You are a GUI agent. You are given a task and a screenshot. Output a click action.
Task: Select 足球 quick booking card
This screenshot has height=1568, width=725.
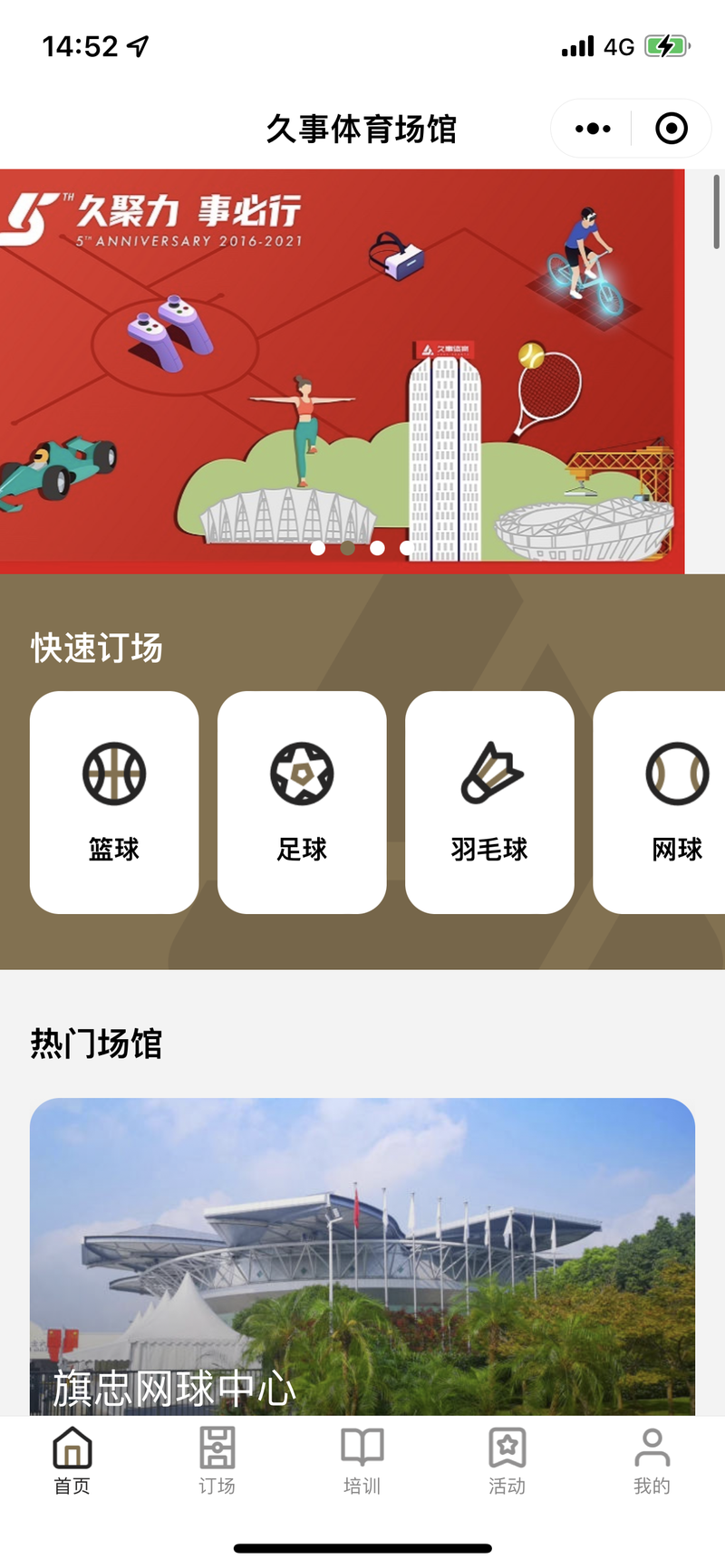coord(302,802)
